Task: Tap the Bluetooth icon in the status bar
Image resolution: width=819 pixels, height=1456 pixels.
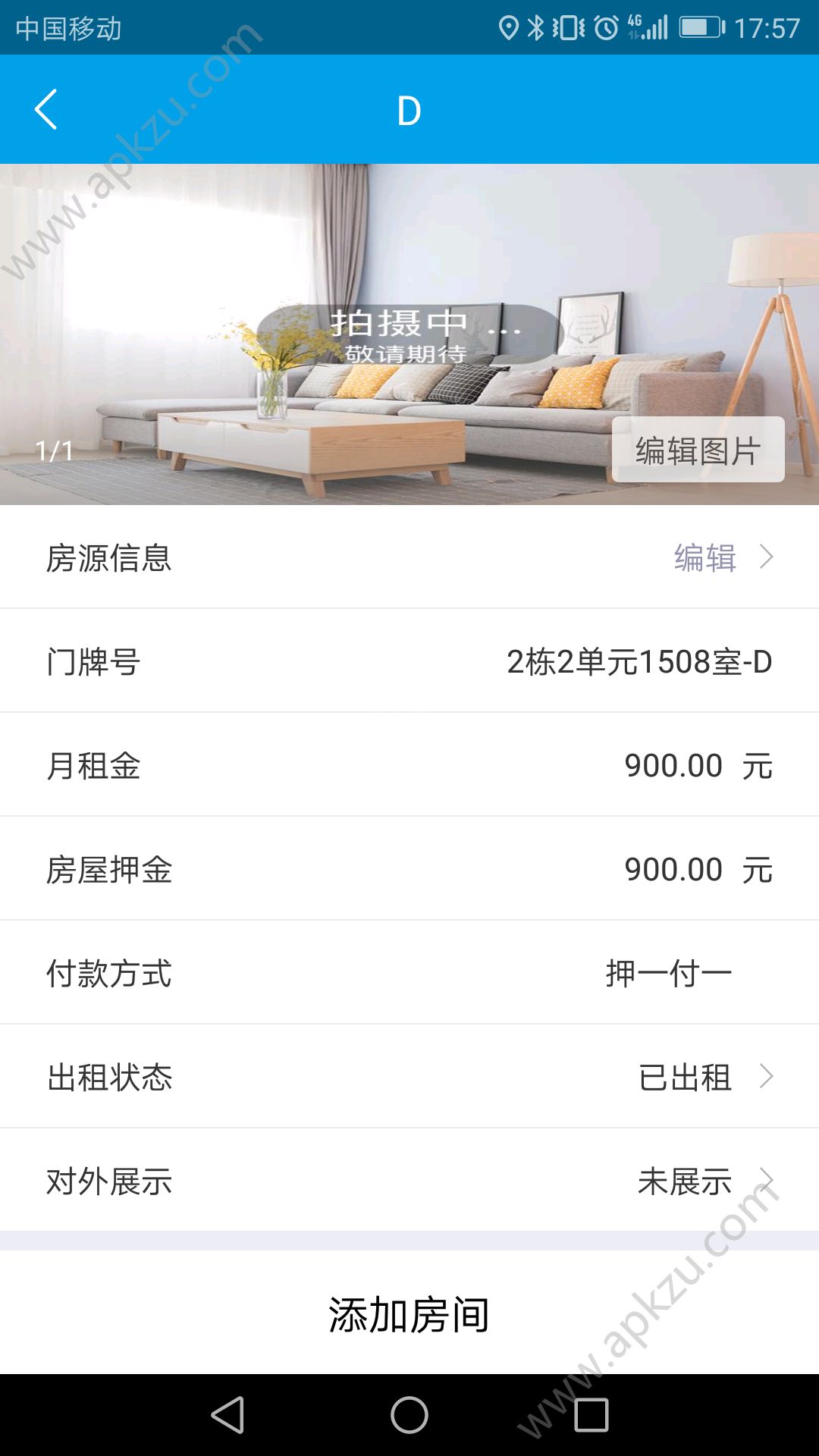Action: coord(537,25)
